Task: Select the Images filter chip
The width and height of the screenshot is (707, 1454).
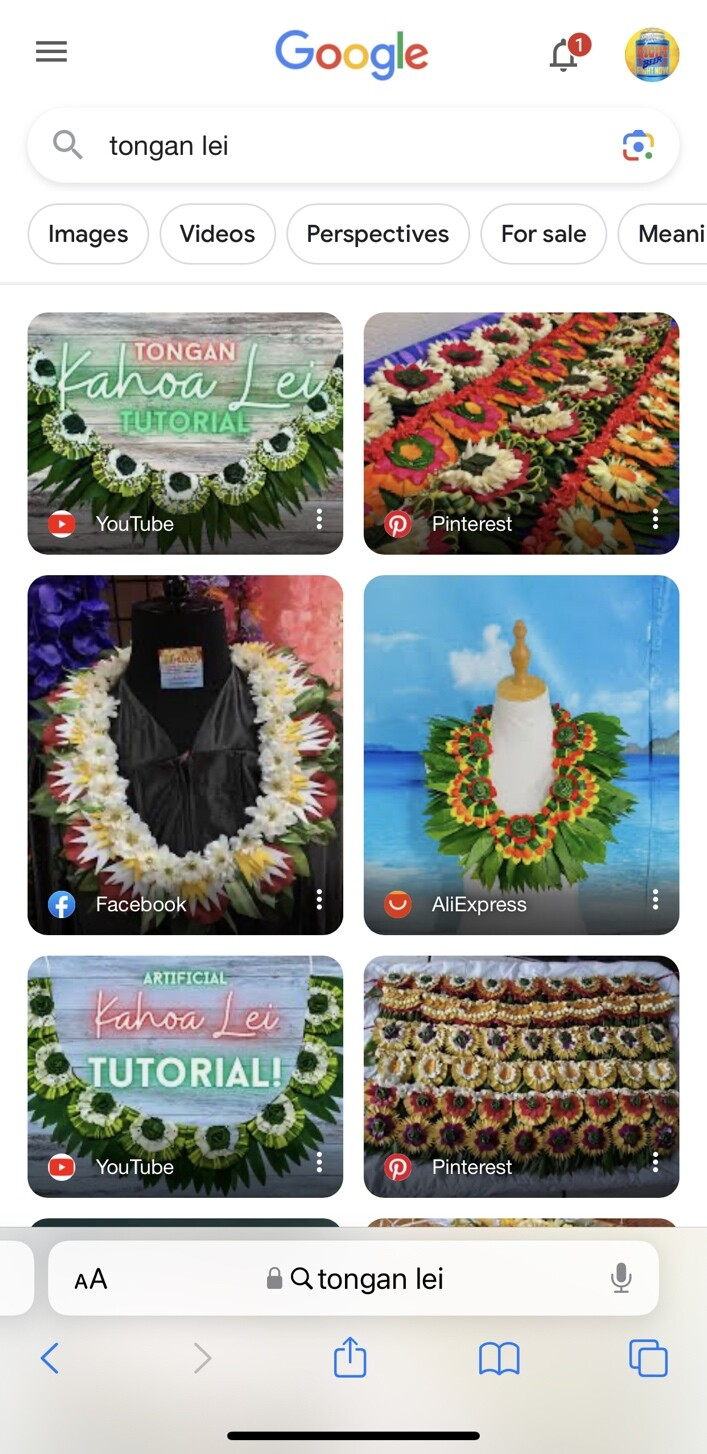Action: click(88, 234)
